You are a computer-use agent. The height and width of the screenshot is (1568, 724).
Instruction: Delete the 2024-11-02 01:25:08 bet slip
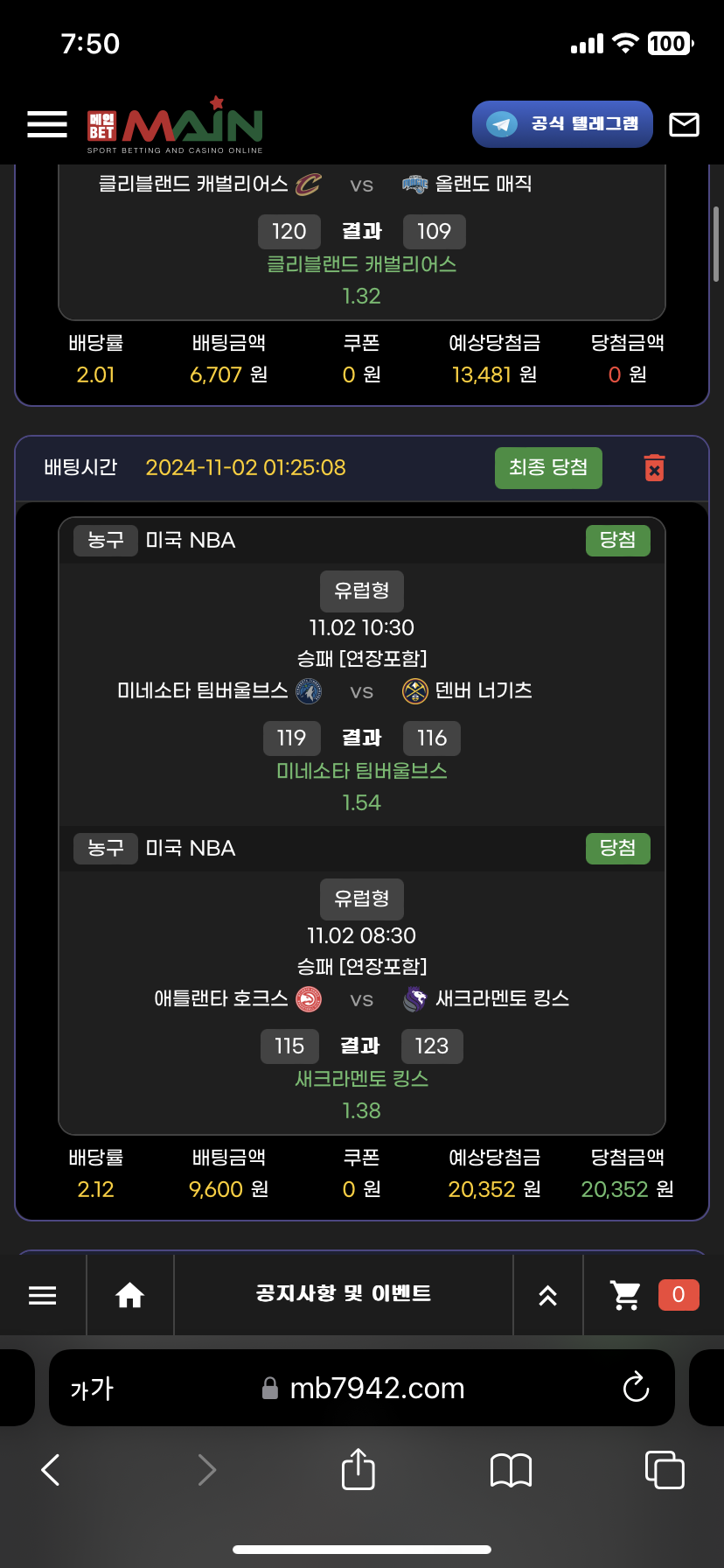click(x=654, y=467)
